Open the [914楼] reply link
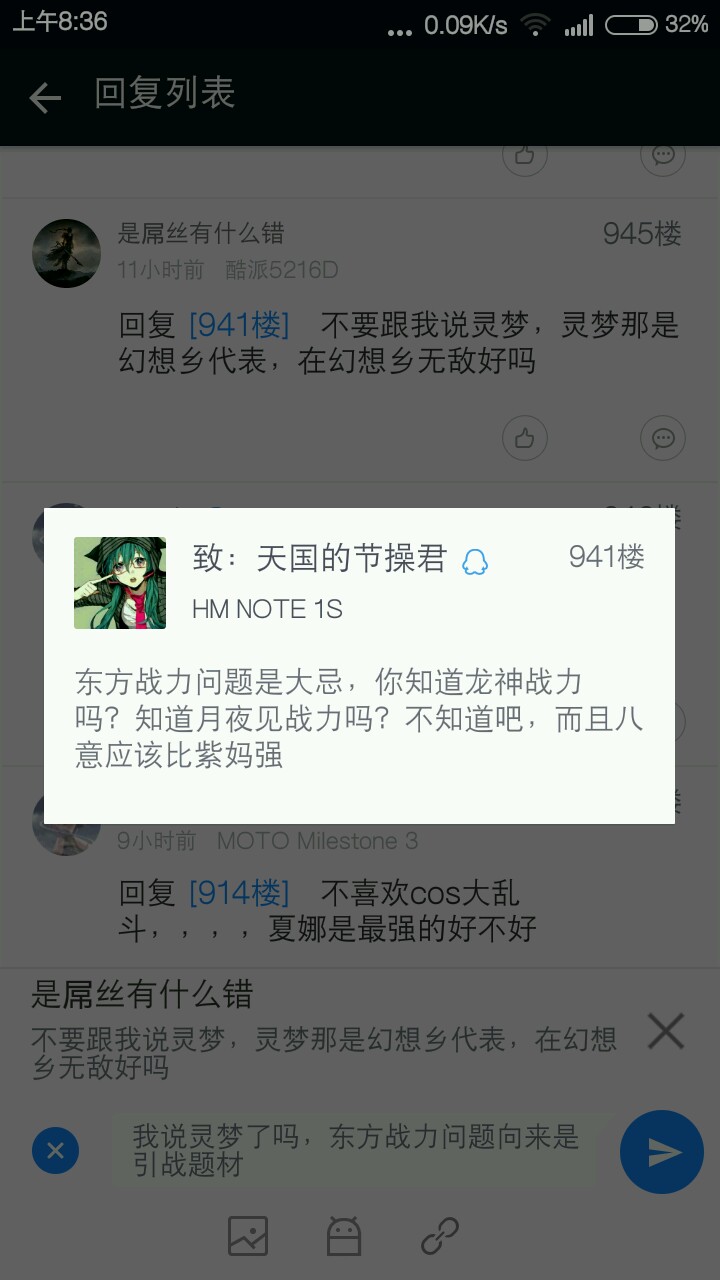Screen dimensions: 720x1280 click(239, 892)
